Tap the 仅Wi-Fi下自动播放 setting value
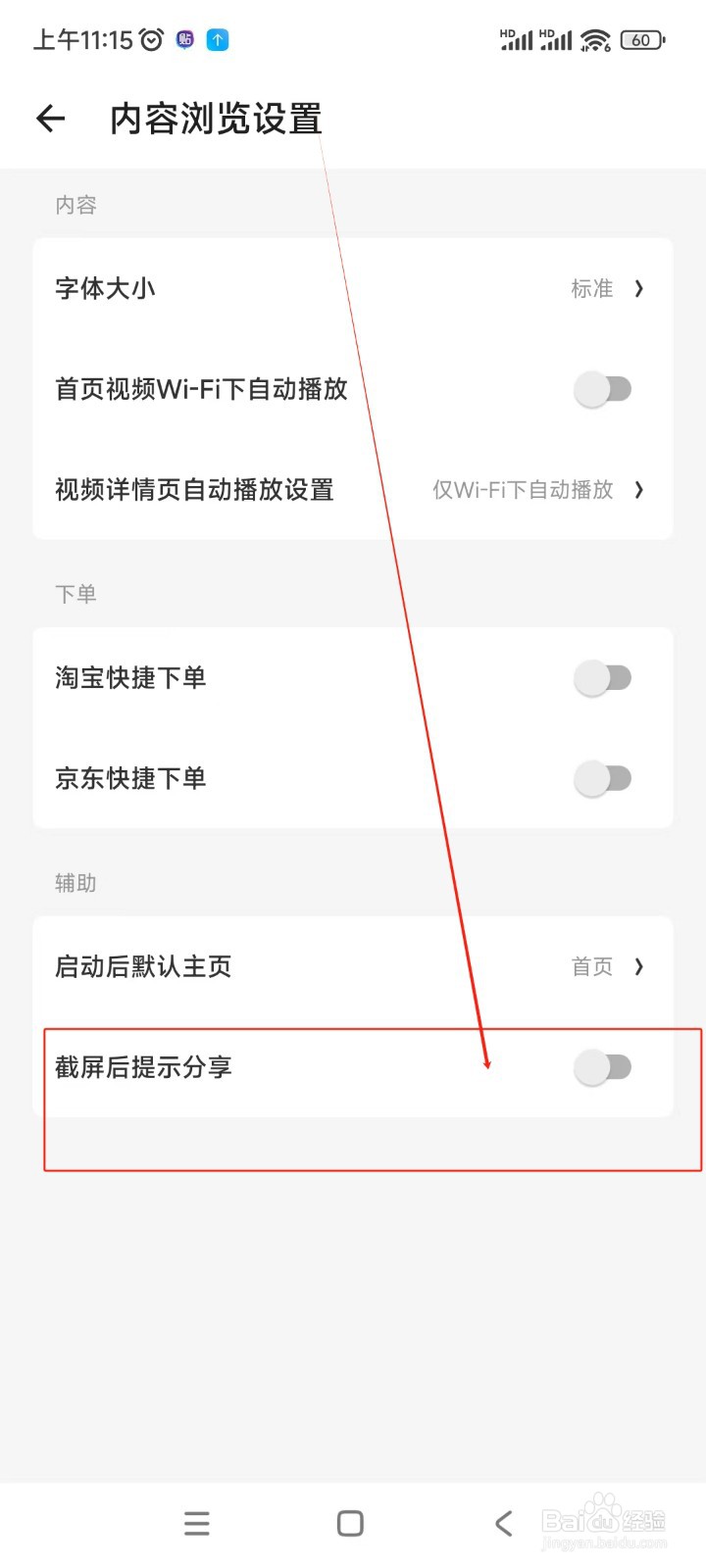Viewport: 706px width, 1568px height. pyautogui.click(x=526, y=490)
